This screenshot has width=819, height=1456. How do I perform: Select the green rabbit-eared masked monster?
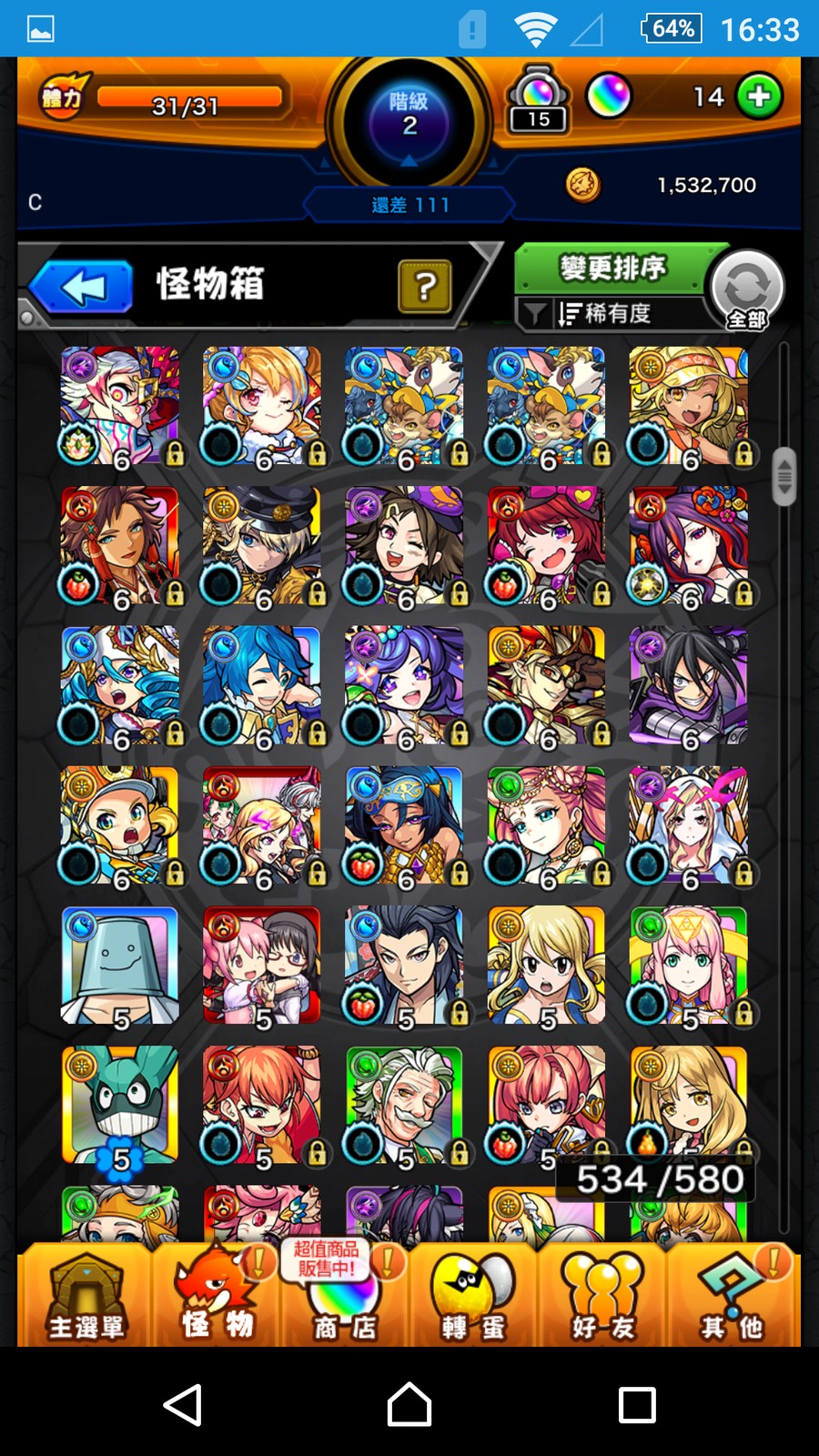pyautogui.click(x=120, y=1106)
